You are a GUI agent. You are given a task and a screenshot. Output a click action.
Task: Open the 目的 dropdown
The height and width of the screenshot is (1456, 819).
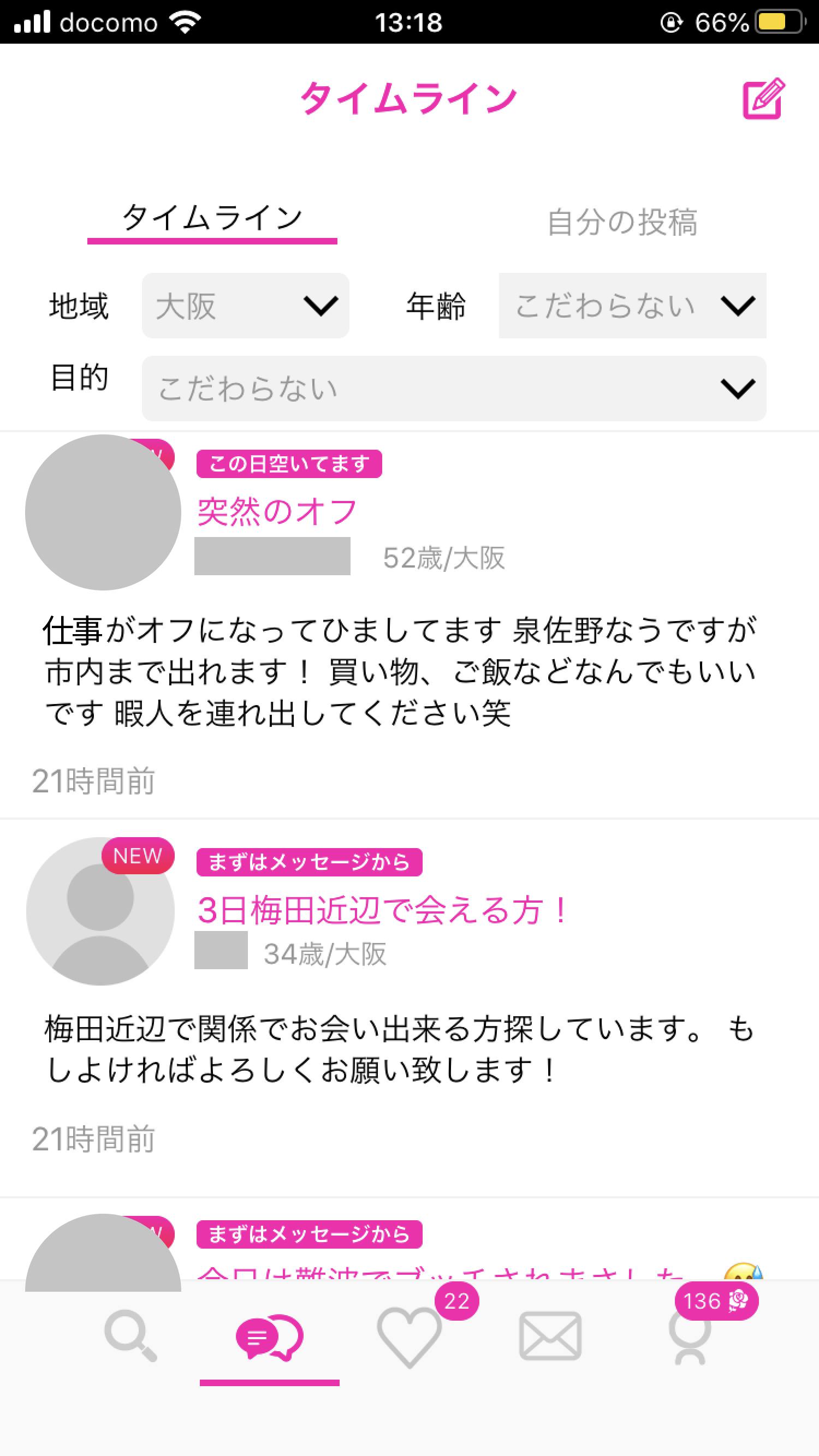coord(454,389)
